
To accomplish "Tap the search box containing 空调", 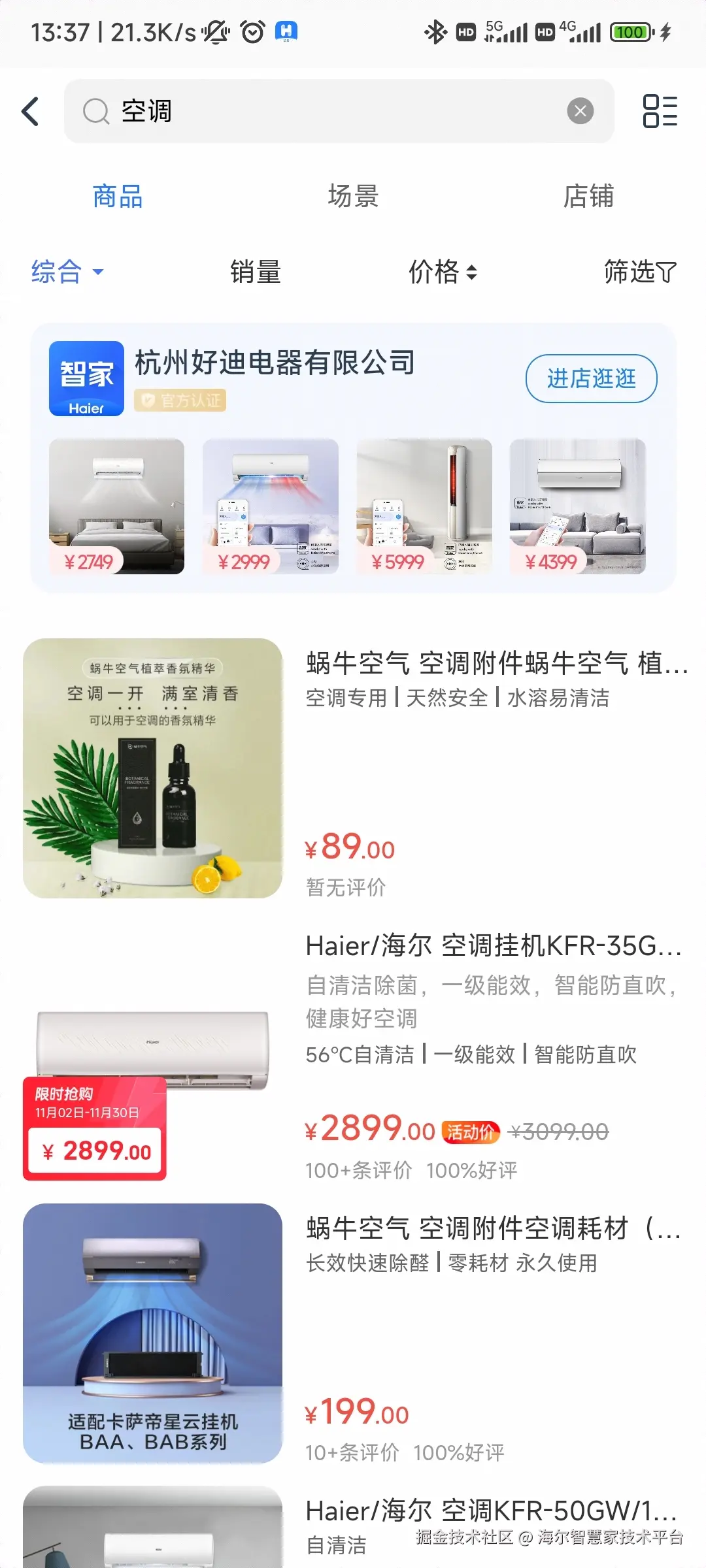I will pos(327,111).
